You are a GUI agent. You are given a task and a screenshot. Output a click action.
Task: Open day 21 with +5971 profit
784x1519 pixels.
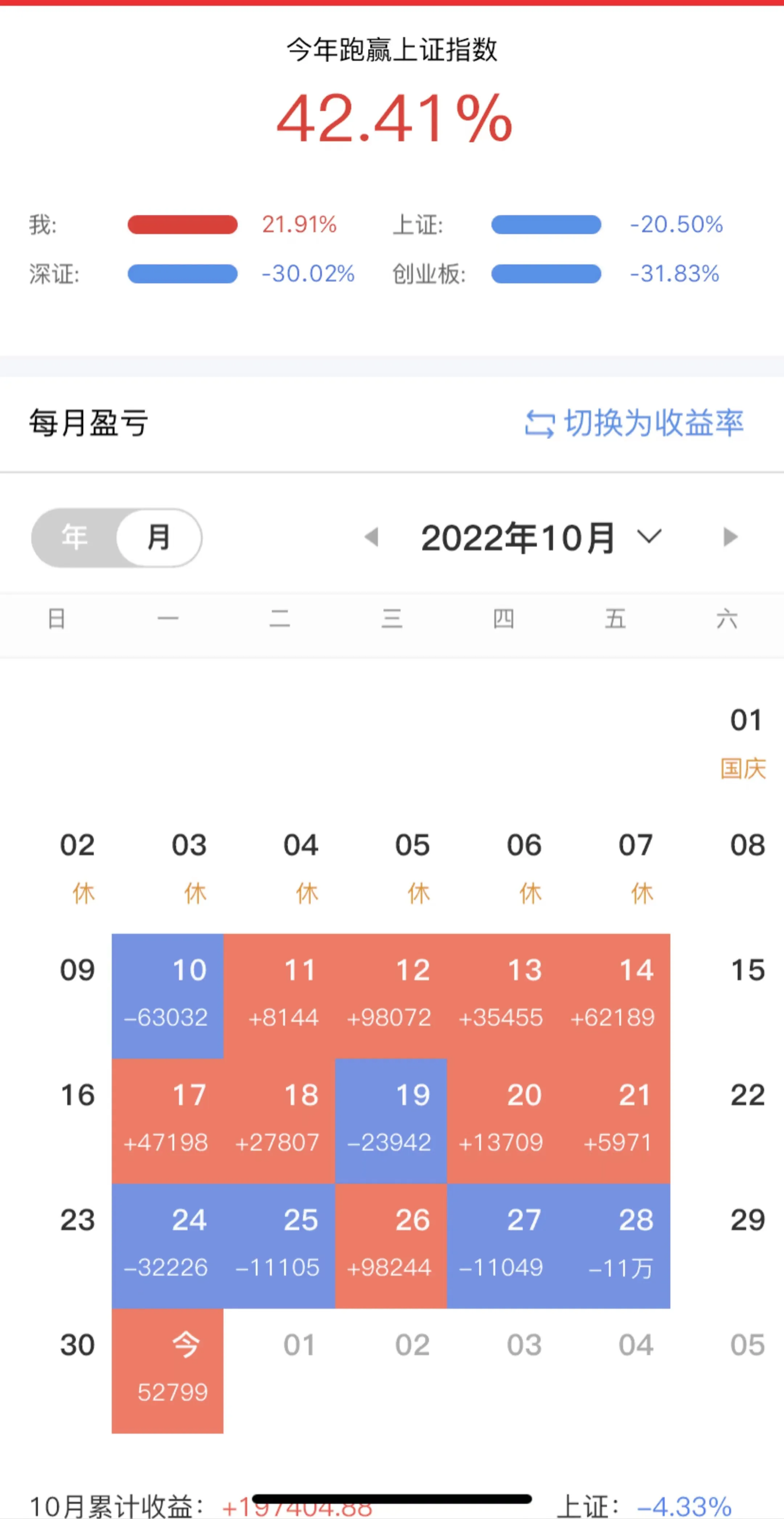pos(614,1121)
